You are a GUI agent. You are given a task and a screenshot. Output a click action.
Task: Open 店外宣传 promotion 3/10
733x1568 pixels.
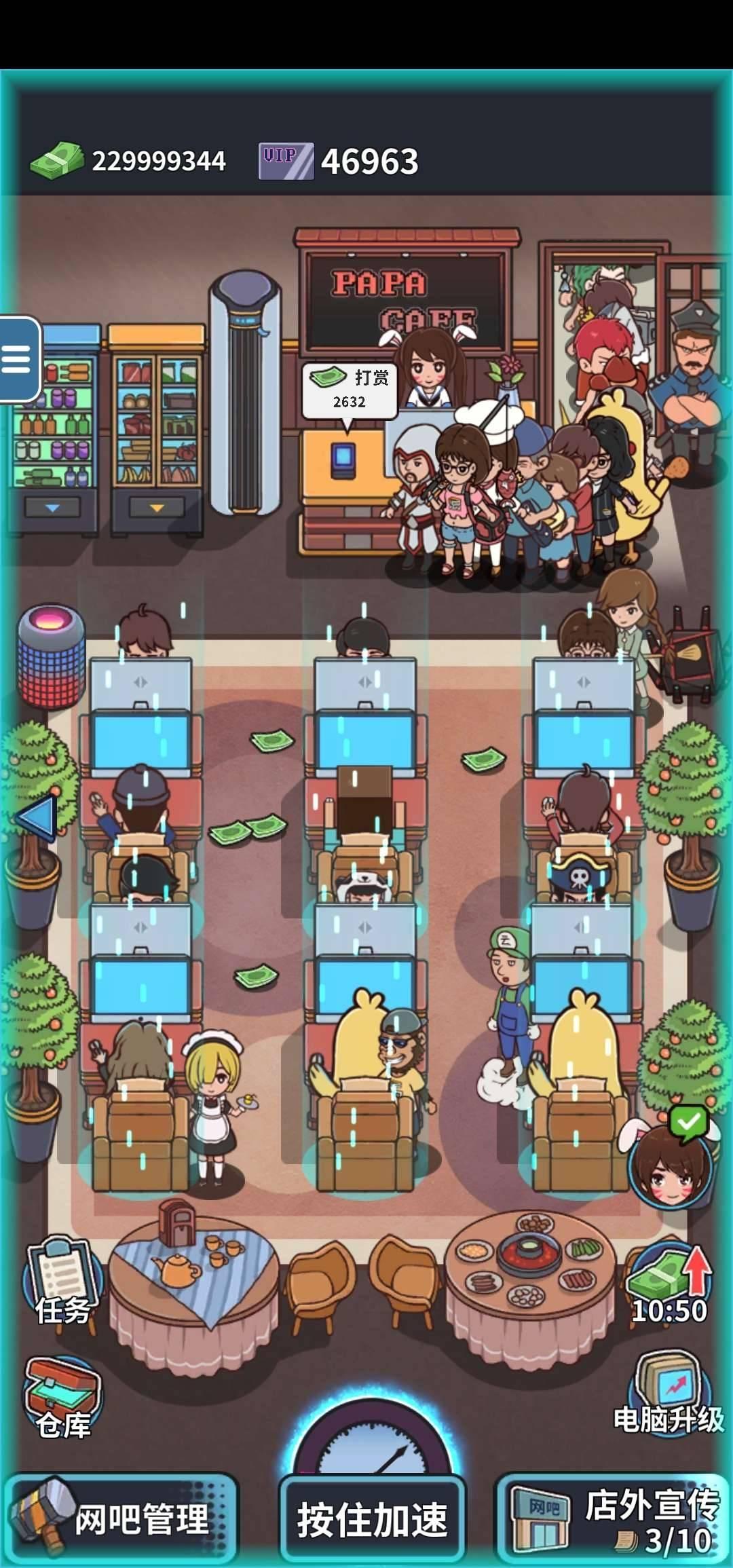614,1518
